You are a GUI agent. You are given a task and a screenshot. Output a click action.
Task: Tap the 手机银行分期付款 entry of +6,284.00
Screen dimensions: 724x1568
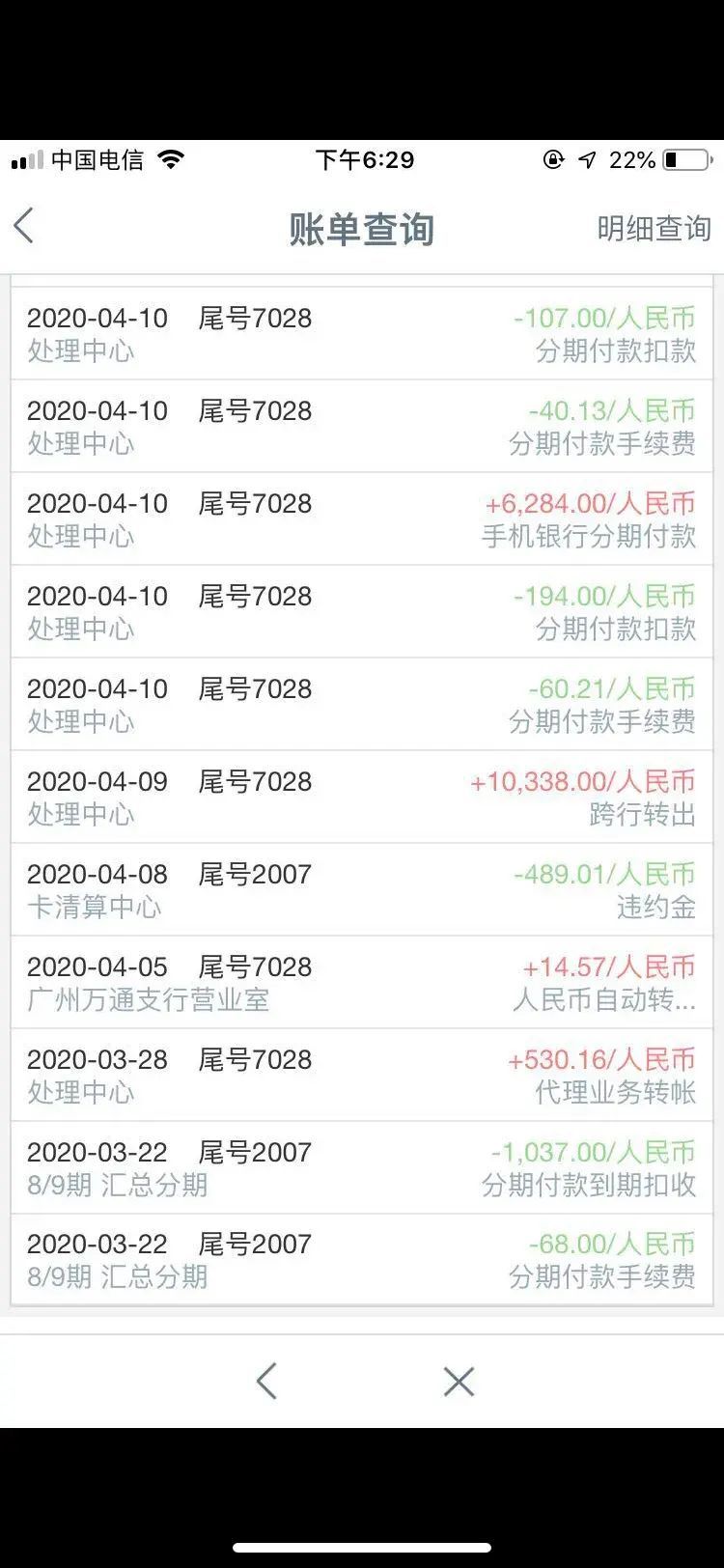pos(362,518)
